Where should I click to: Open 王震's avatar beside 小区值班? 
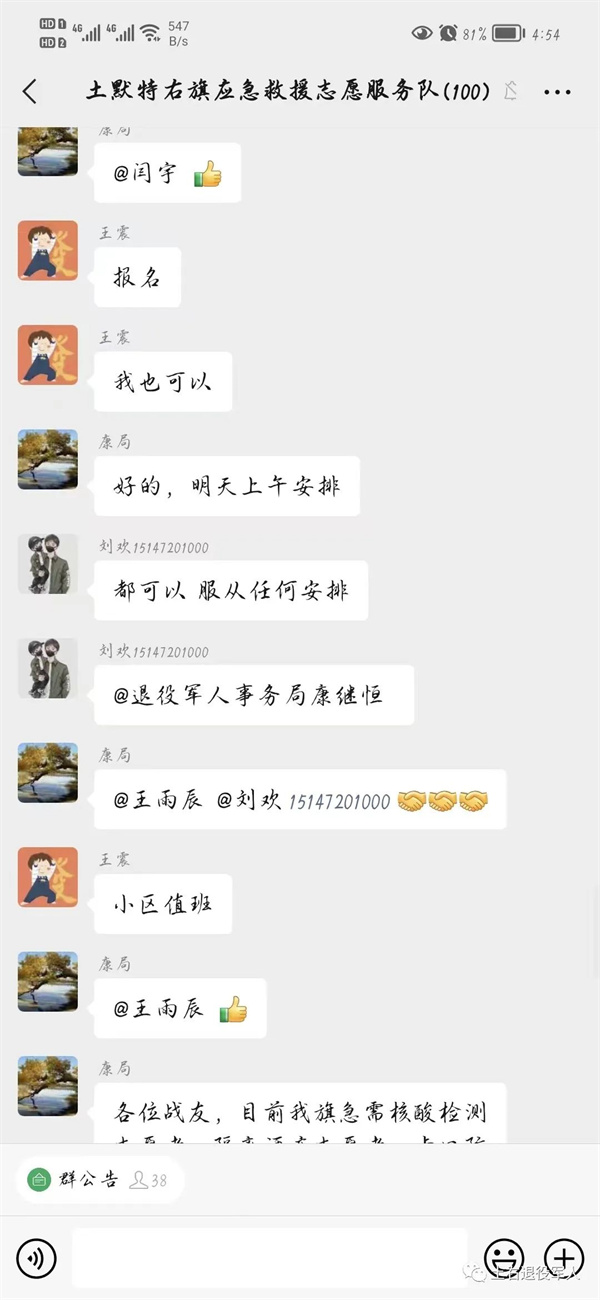[x=47, y=877]
